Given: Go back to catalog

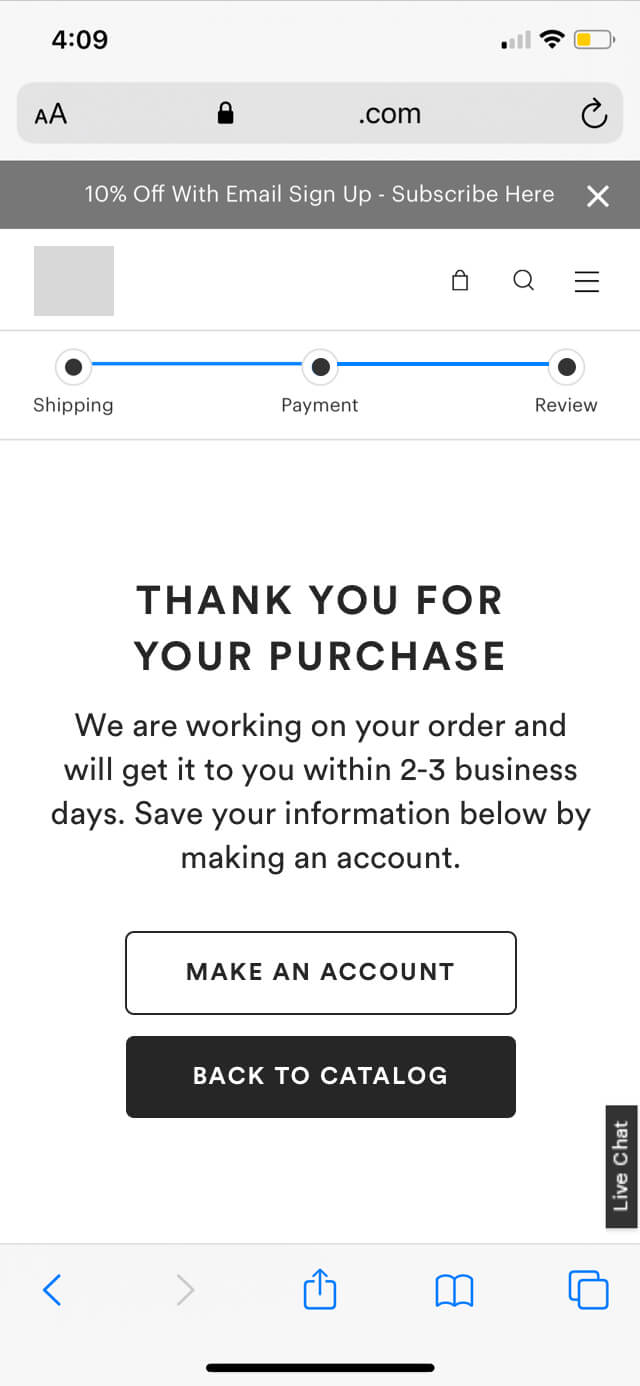Looking at the screenshot, I should click(x=321, y=1077).
